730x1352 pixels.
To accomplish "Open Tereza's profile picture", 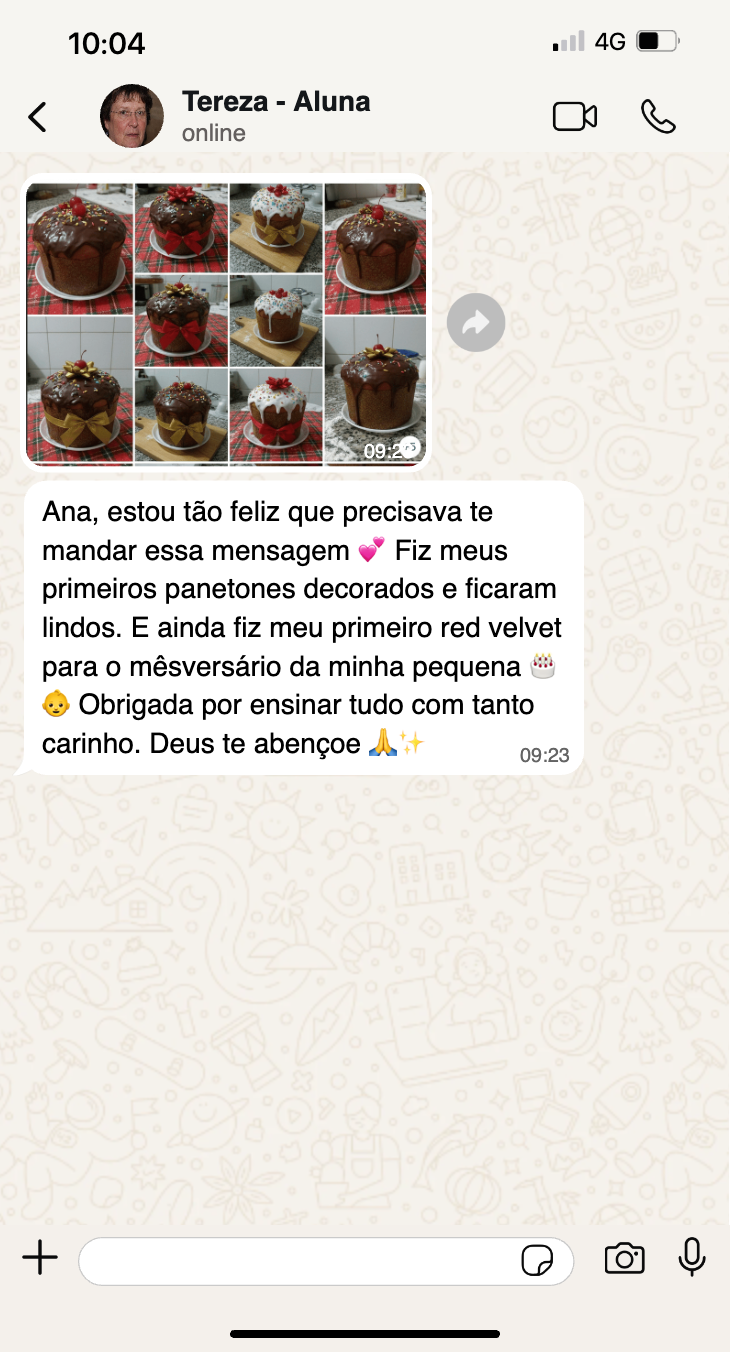I will coord(131,115).
